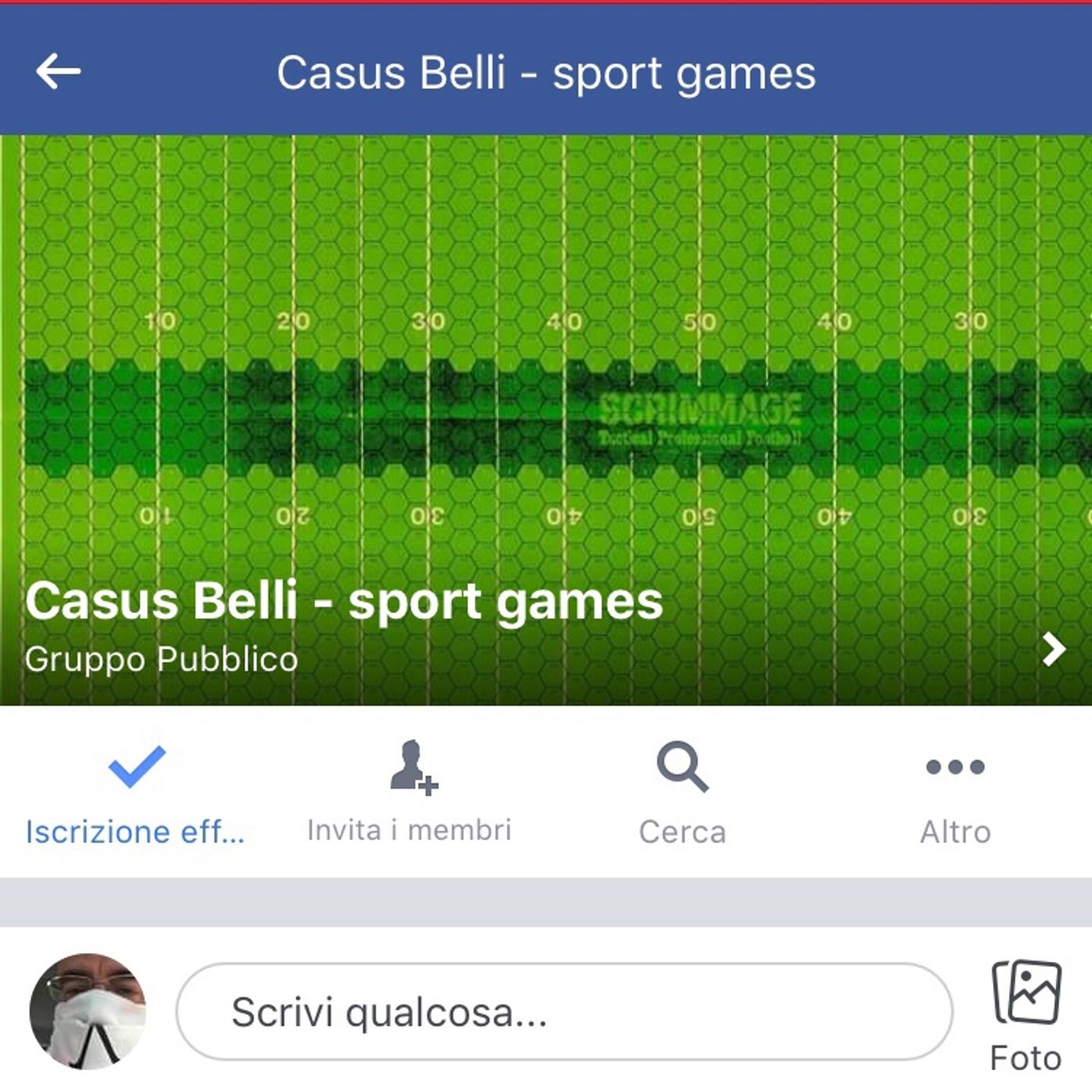Tap the Scrivi qualcosa post field

coord(563,1012)
